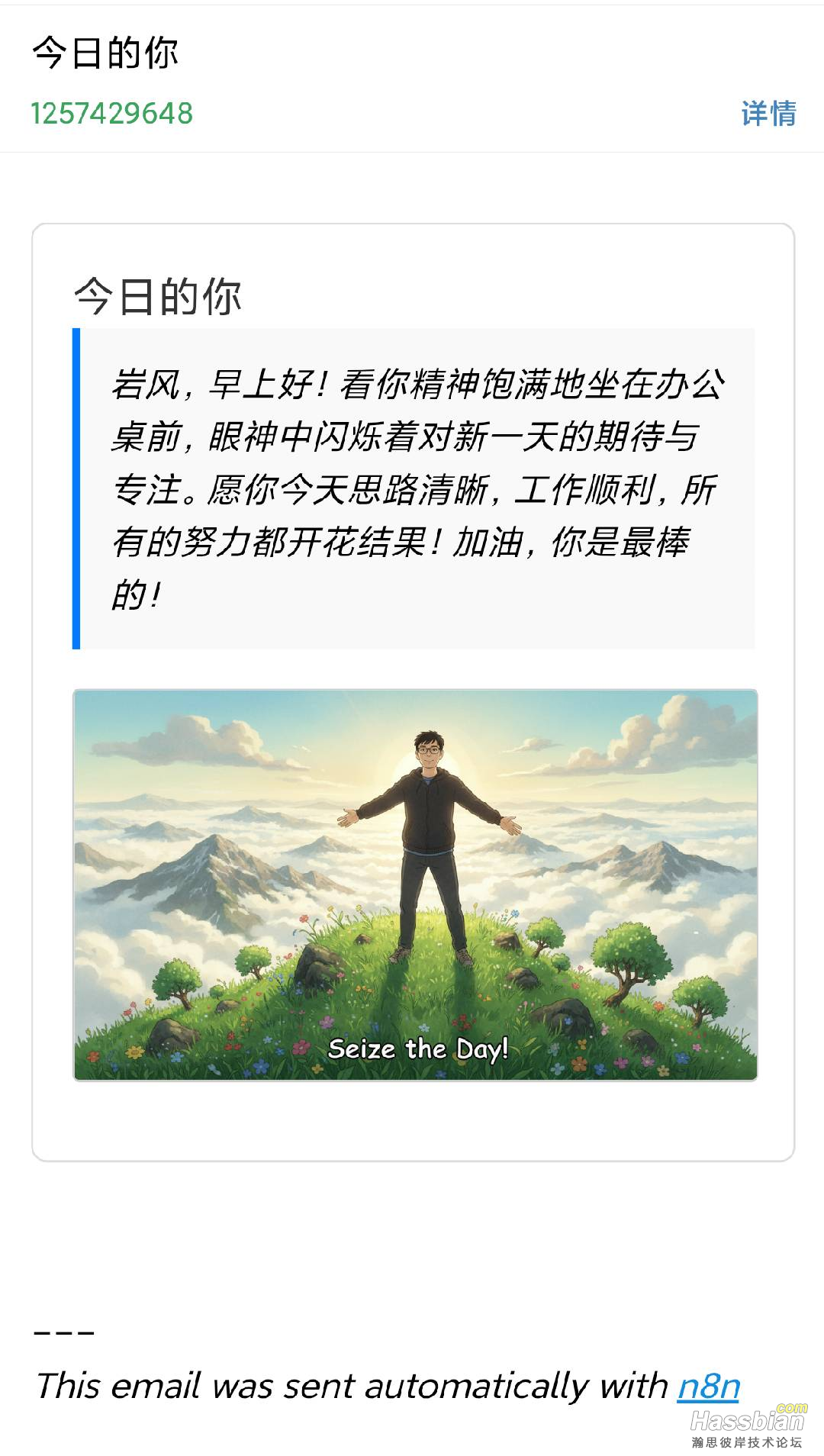The width and height of the screenshot is (824, 1456).
Task: View the Seize the Day image
Action: pyautogui.click(x=415, y=885)
